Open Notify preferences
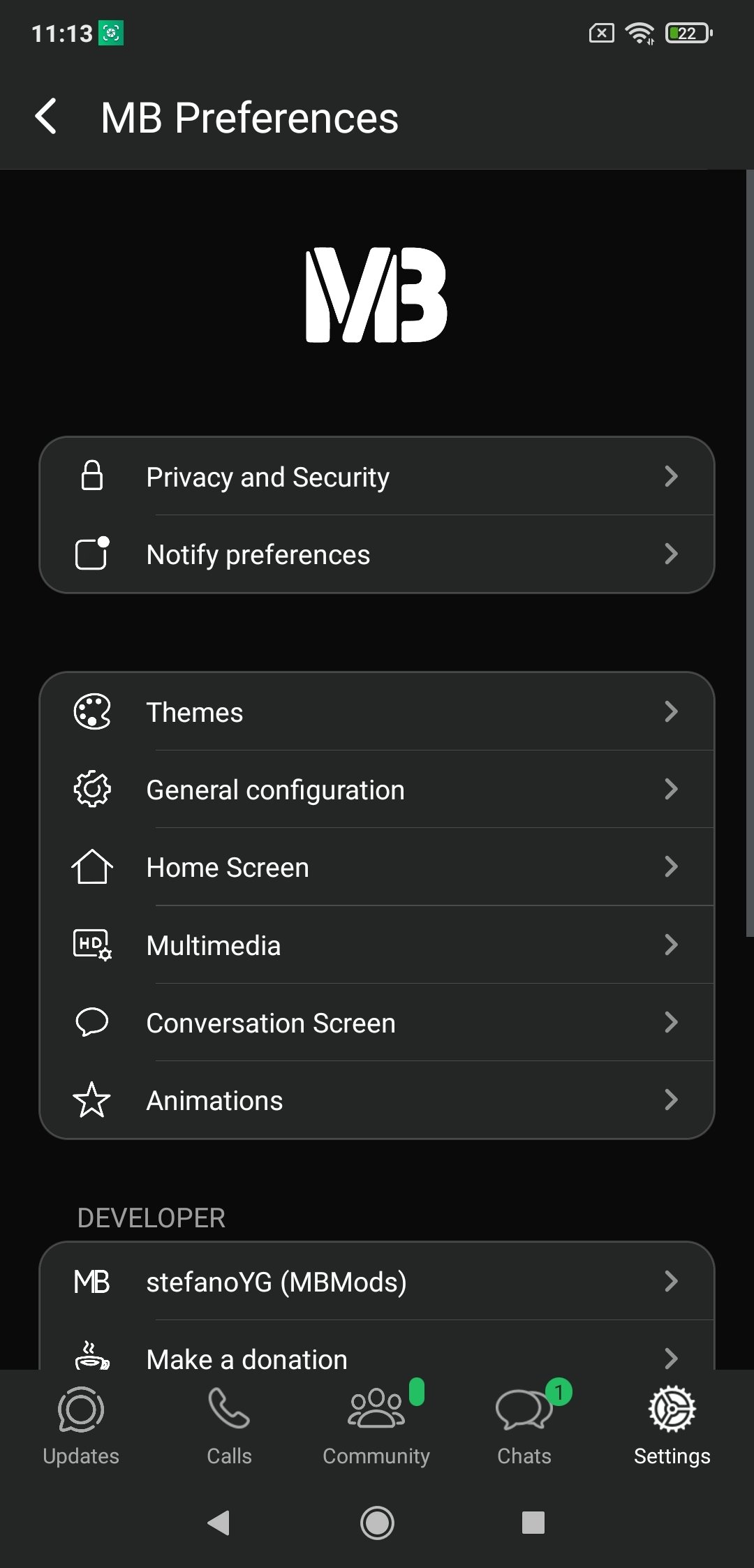 tap(377, 554)
